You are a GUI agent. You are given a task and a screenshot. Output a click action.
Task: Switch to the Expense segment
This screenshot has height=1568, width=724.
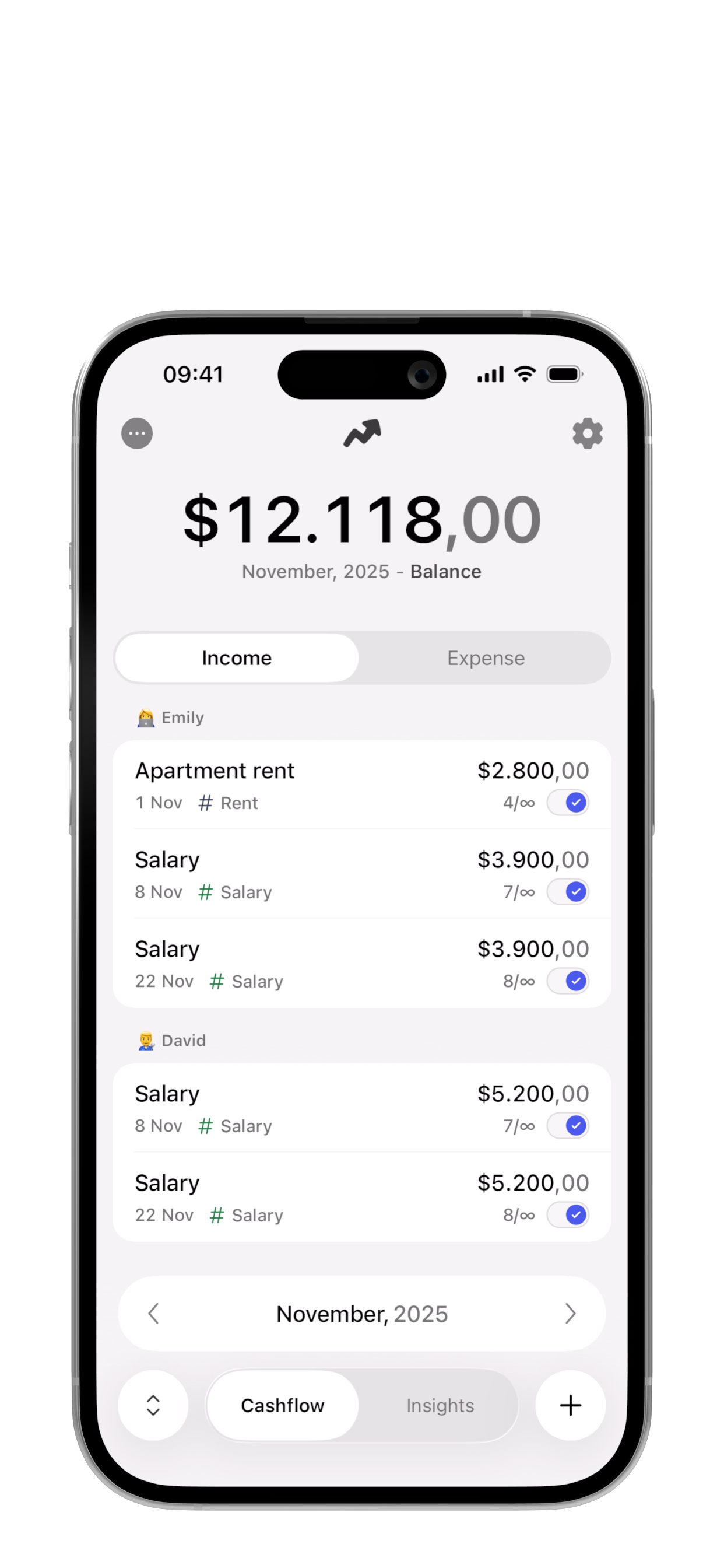click(486, 658)
